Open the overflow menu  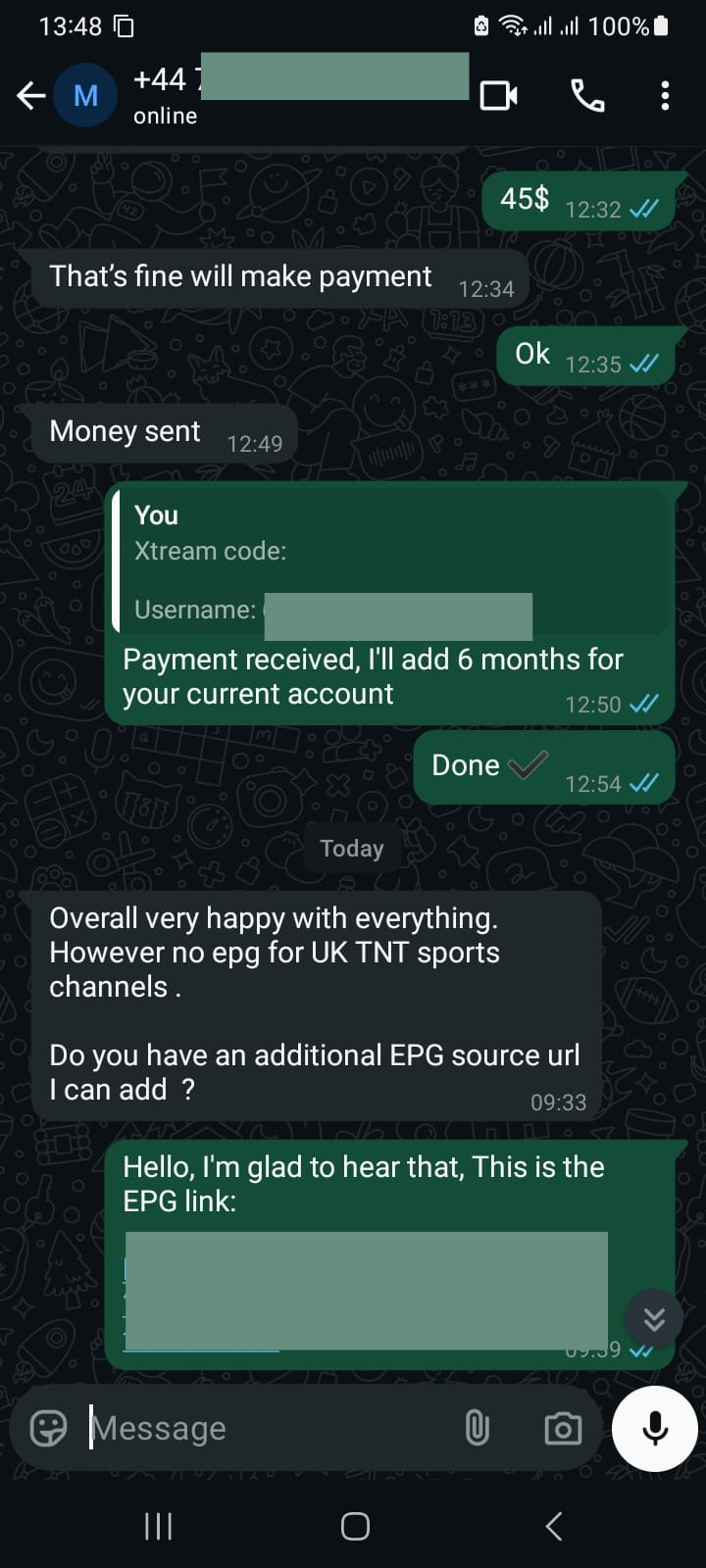pos(665,95)
